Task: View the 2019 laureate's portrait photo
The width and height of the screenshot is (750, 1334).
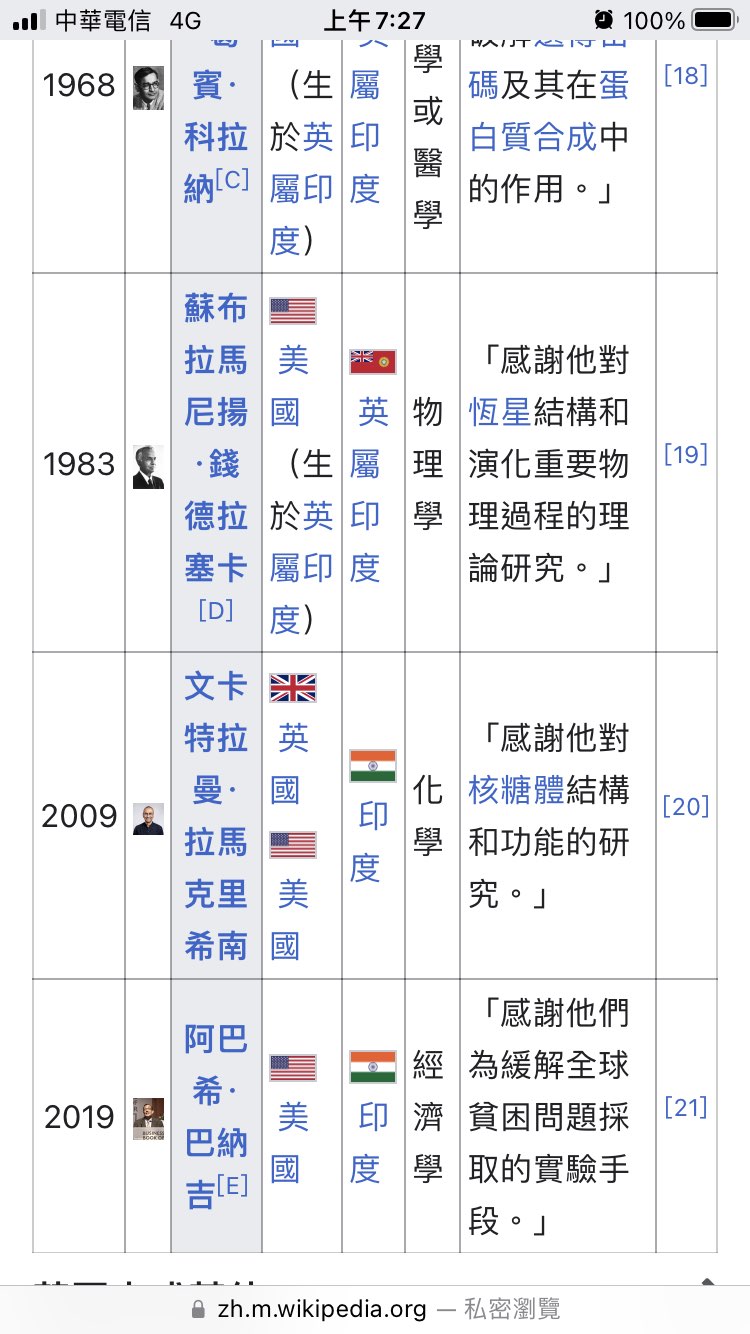Action: [x=148, y=1118]
